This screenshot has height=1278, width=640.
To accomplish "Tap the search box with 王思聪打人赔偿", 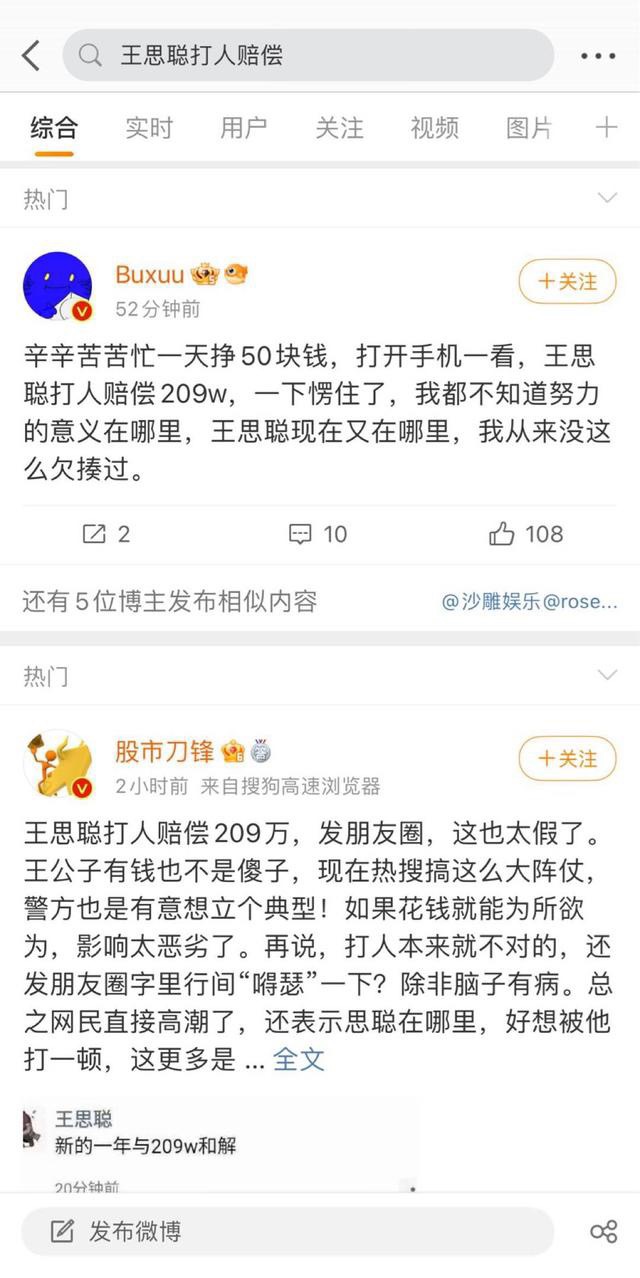I will coord(308,55).
